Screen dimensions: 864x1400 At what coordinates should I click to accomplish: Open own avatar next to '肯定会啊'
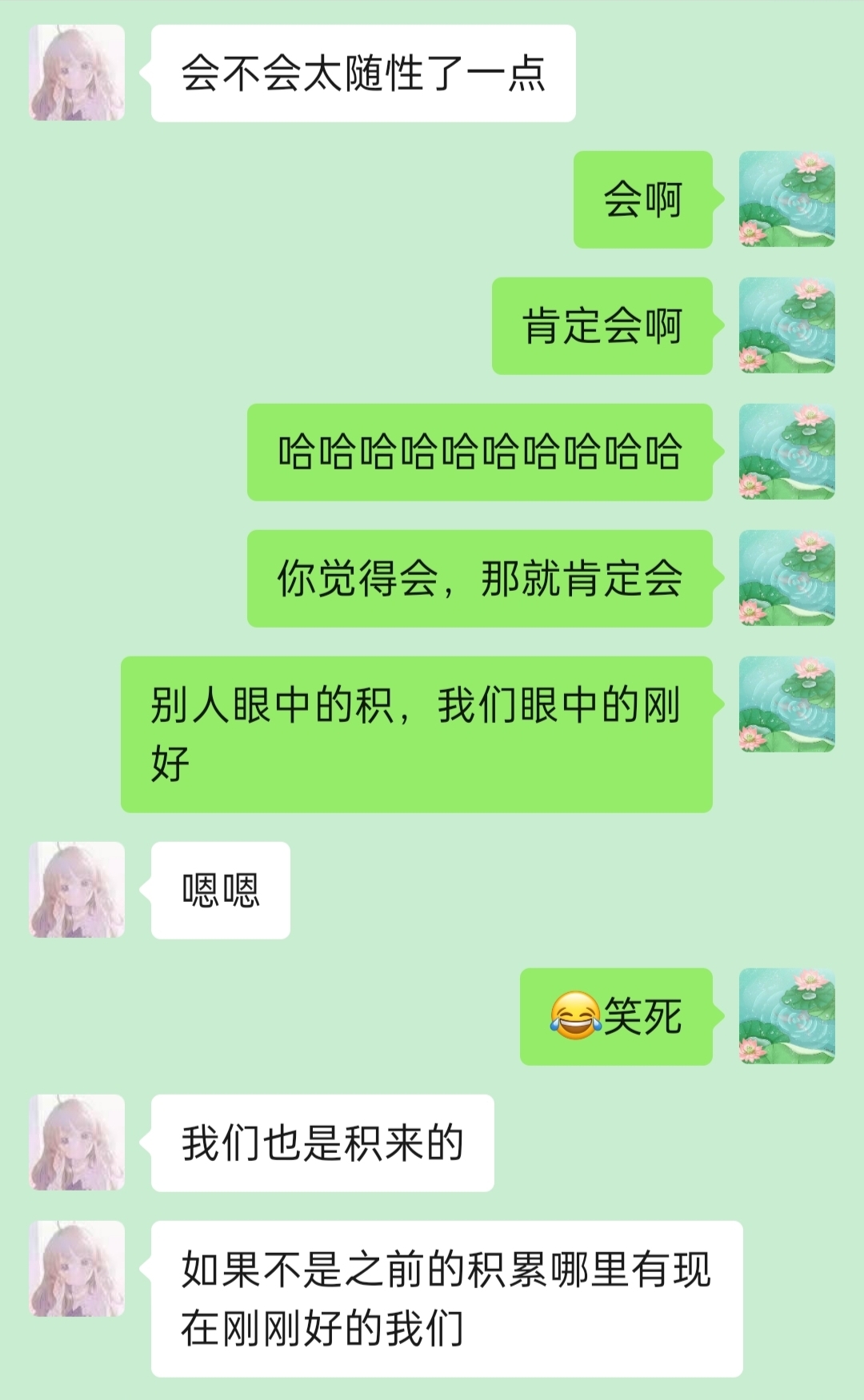[786, 325]
